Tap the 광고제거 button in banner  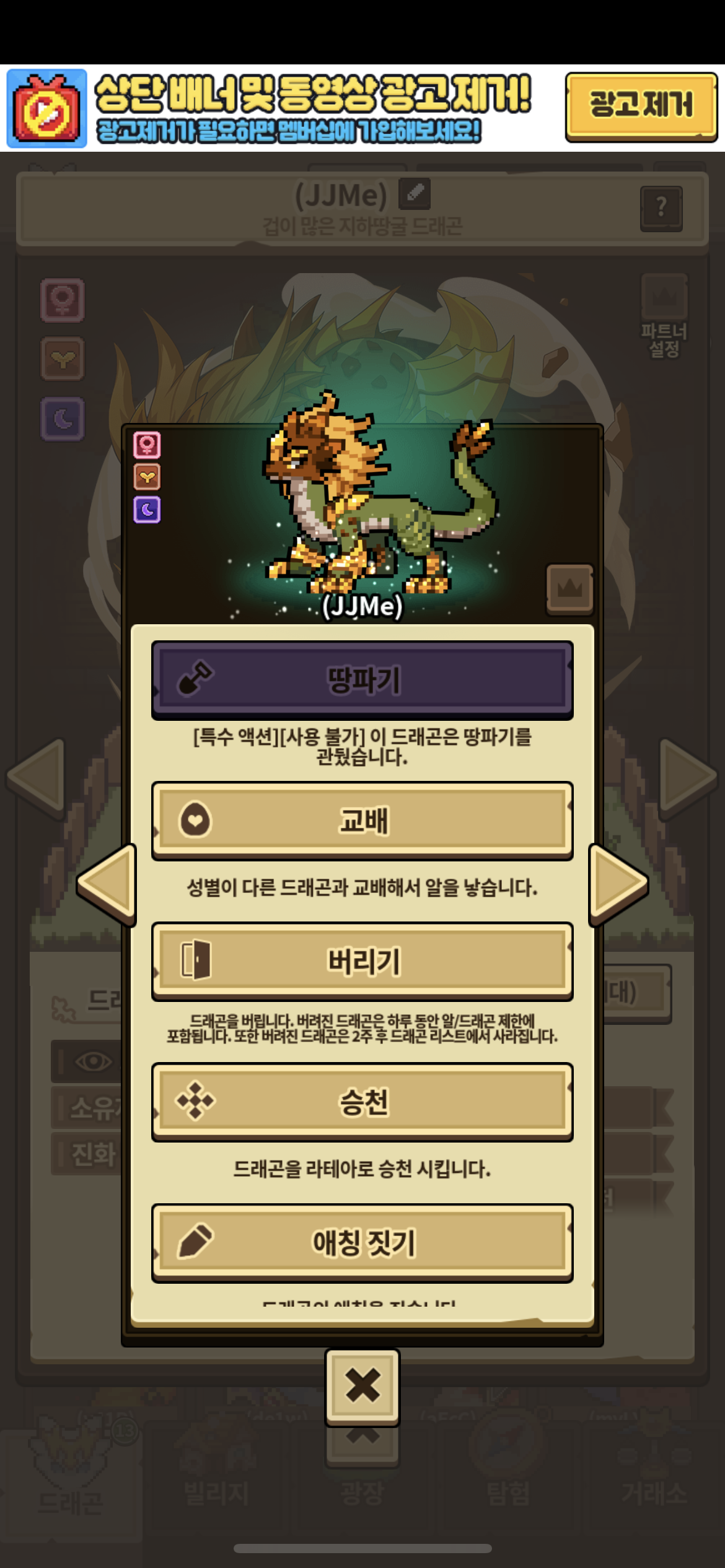(x=641, y=107)
